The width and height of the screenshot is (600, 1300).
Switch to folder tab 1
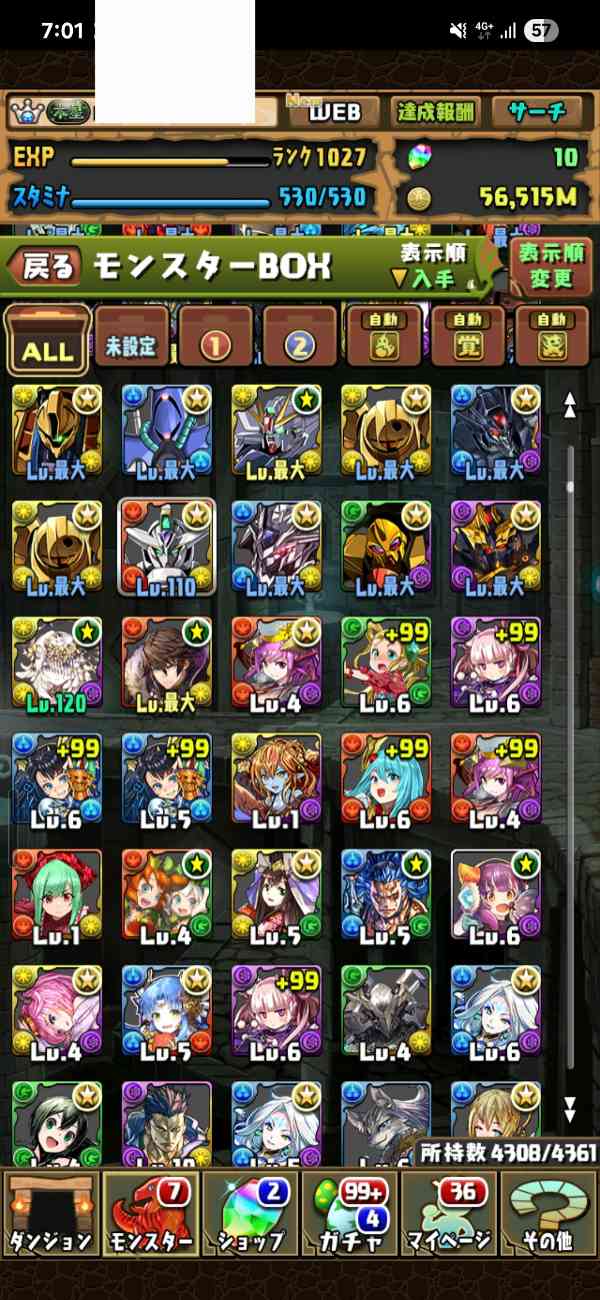click(x=216, y=339)
